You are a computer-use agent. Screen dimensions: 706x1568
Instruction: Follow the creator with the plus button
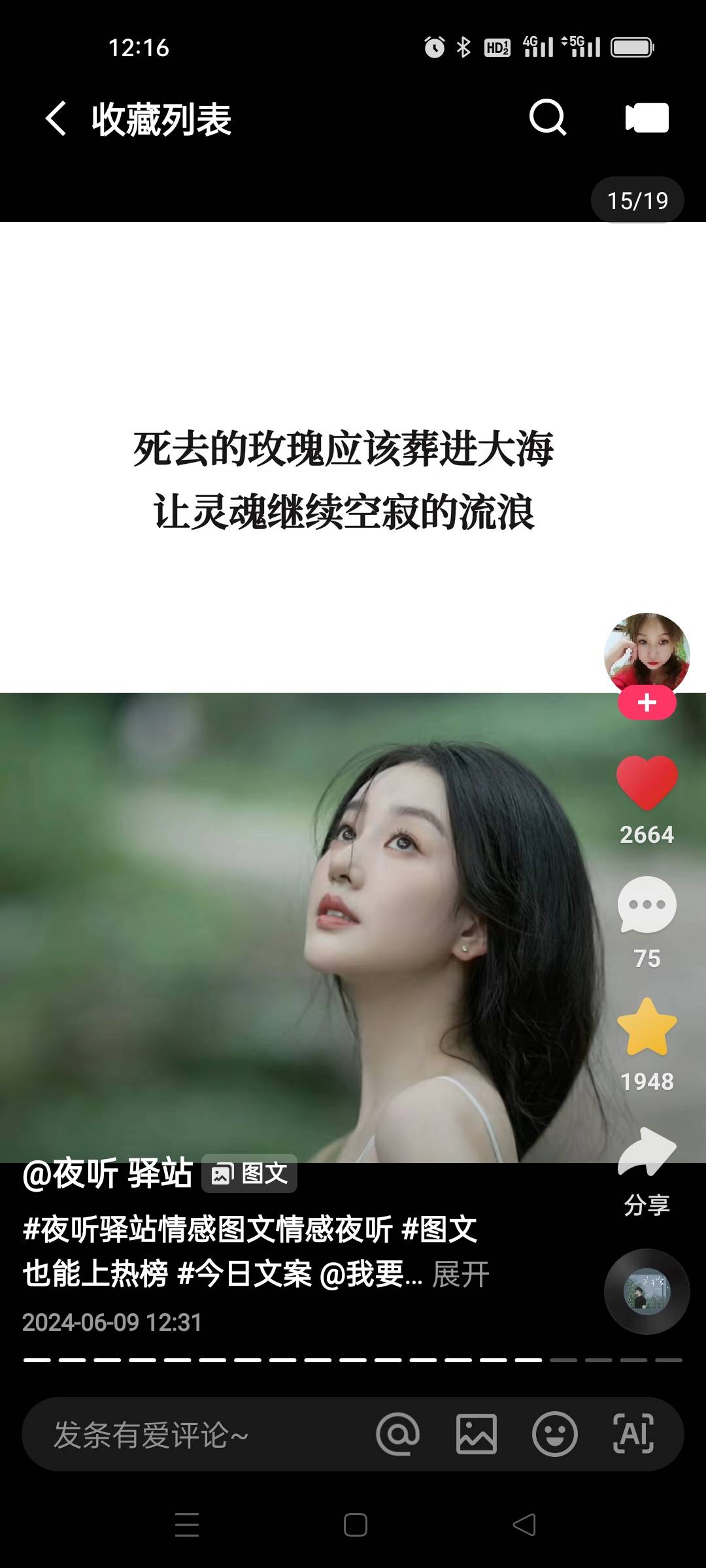647,703
